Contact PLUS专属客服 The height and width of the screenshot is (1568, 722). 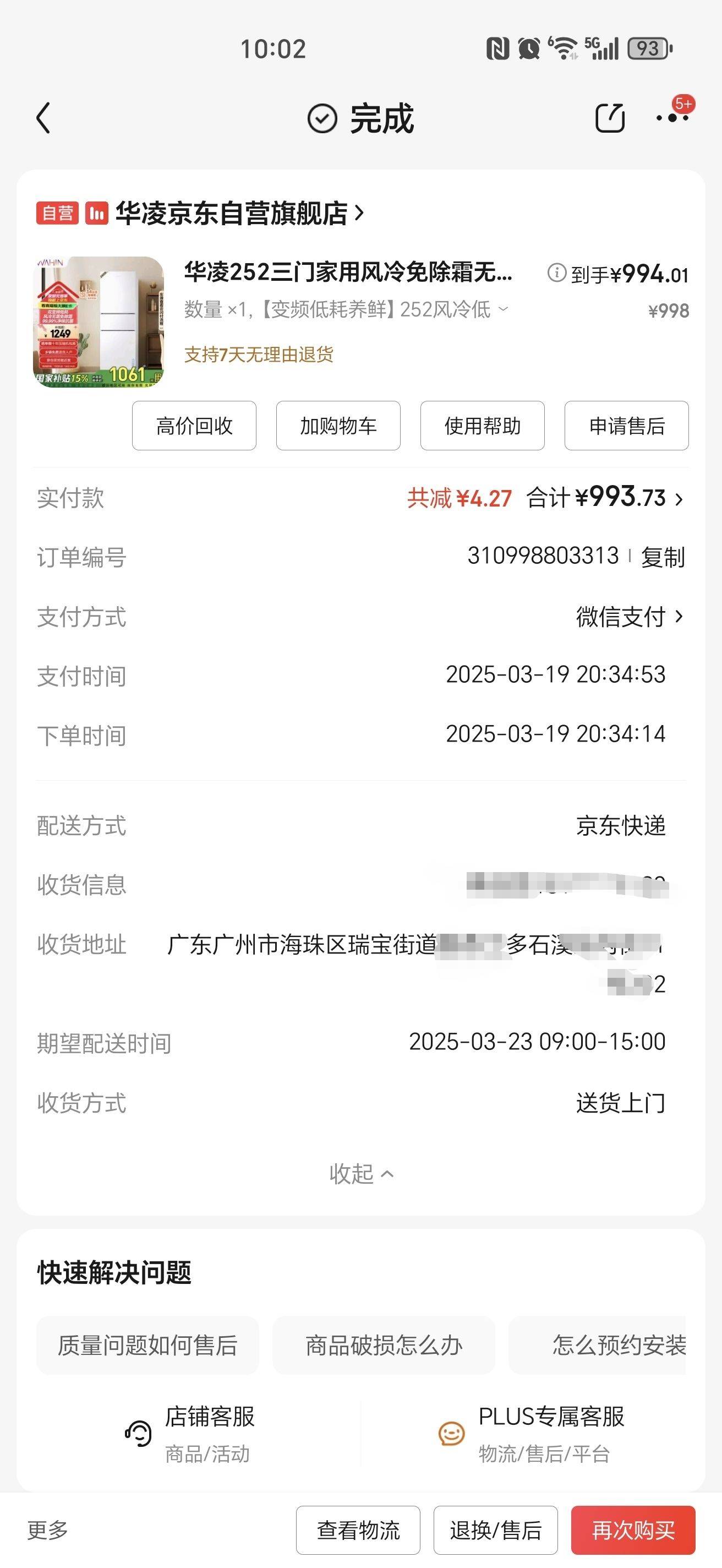click(x=532, y=1434)
